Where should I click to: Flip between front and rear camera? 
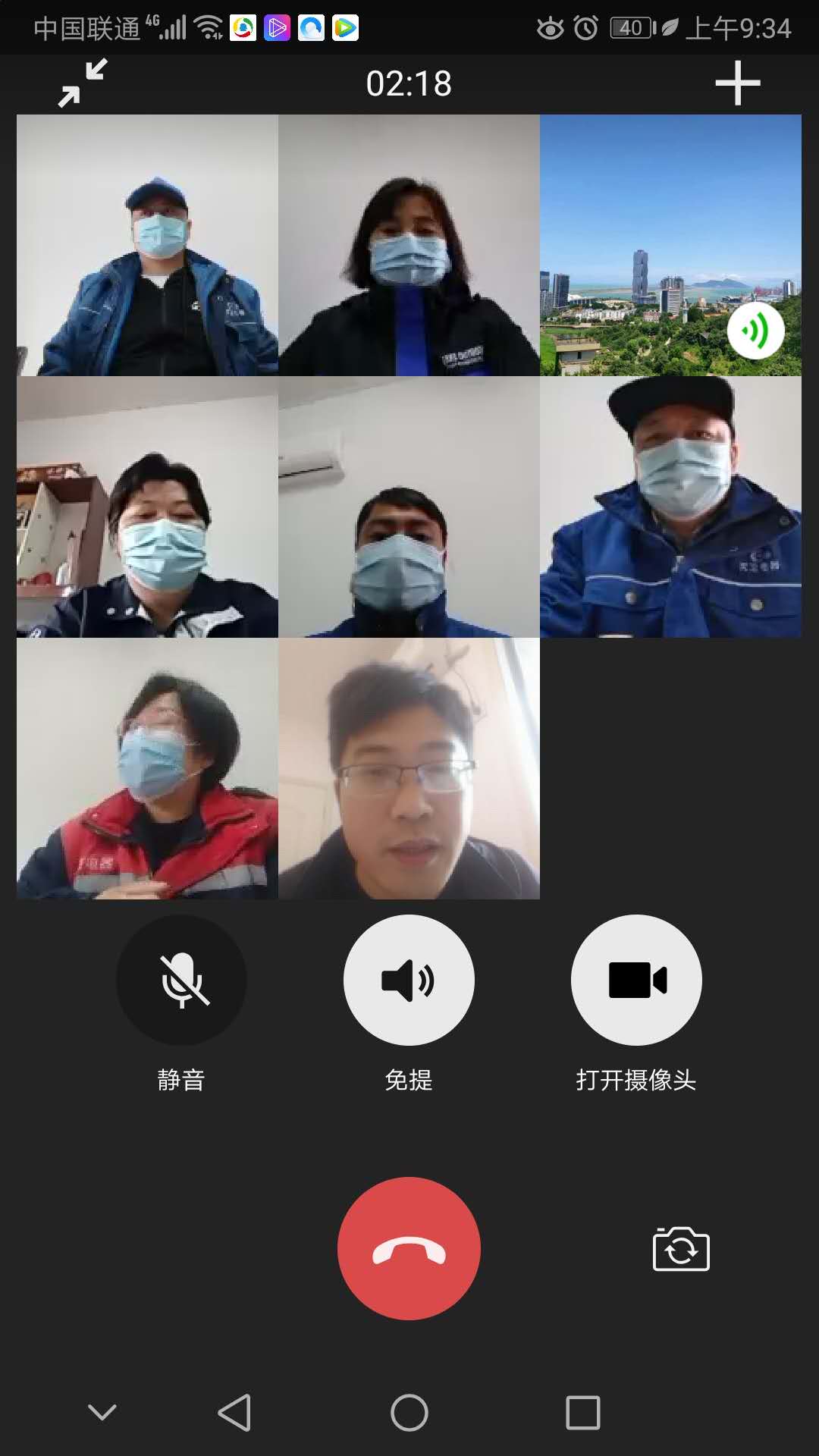[681, 1249]
